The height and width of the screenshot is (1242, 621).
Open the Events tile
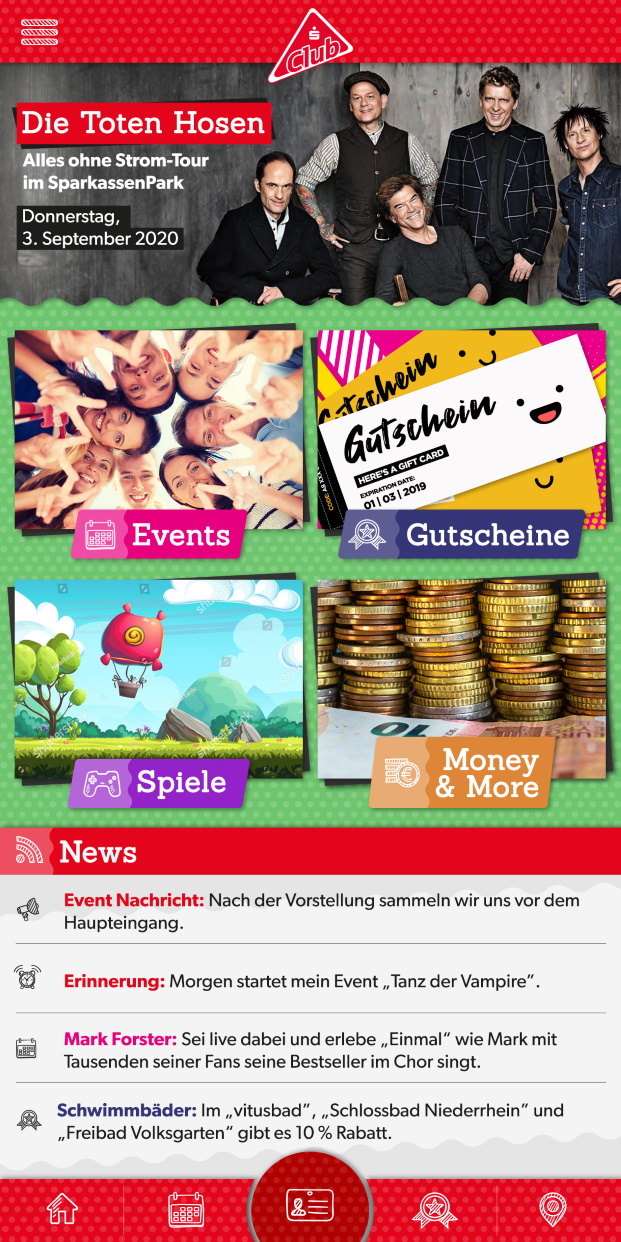click(x=160, y=440)
